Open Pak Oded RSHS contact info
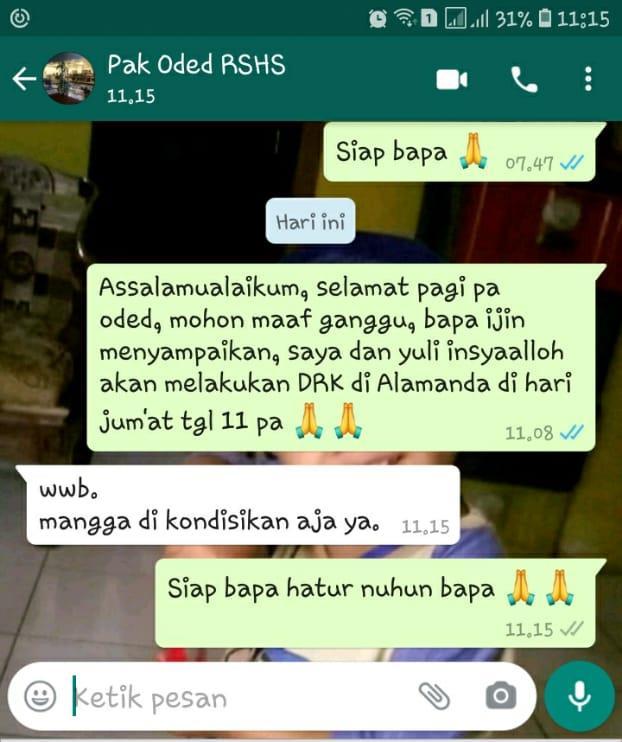The image size is (622, 742). [x=196, y=78]
